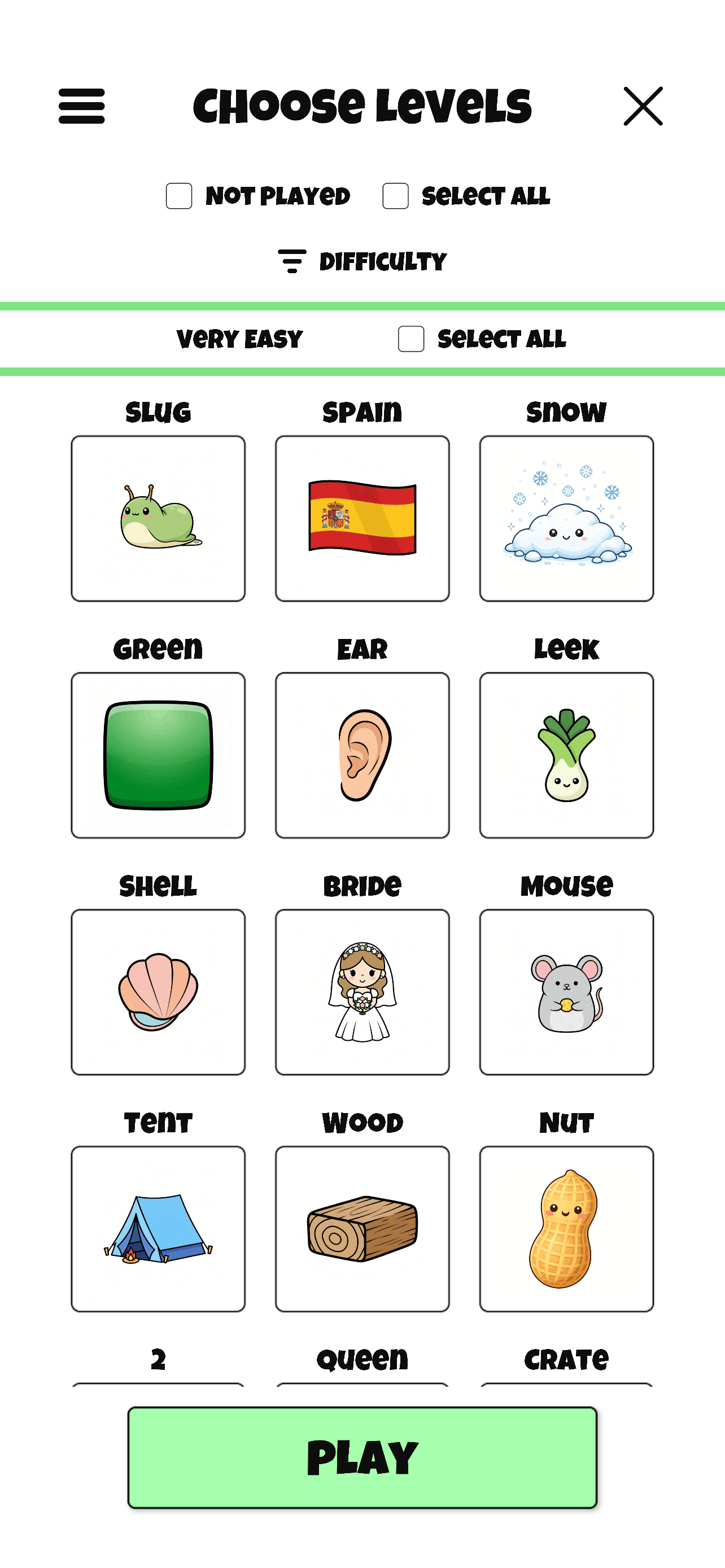Open the hamburger menu
Image resolution: width=725 pixels, height=1568 pixels.
(x=81, y=107)
